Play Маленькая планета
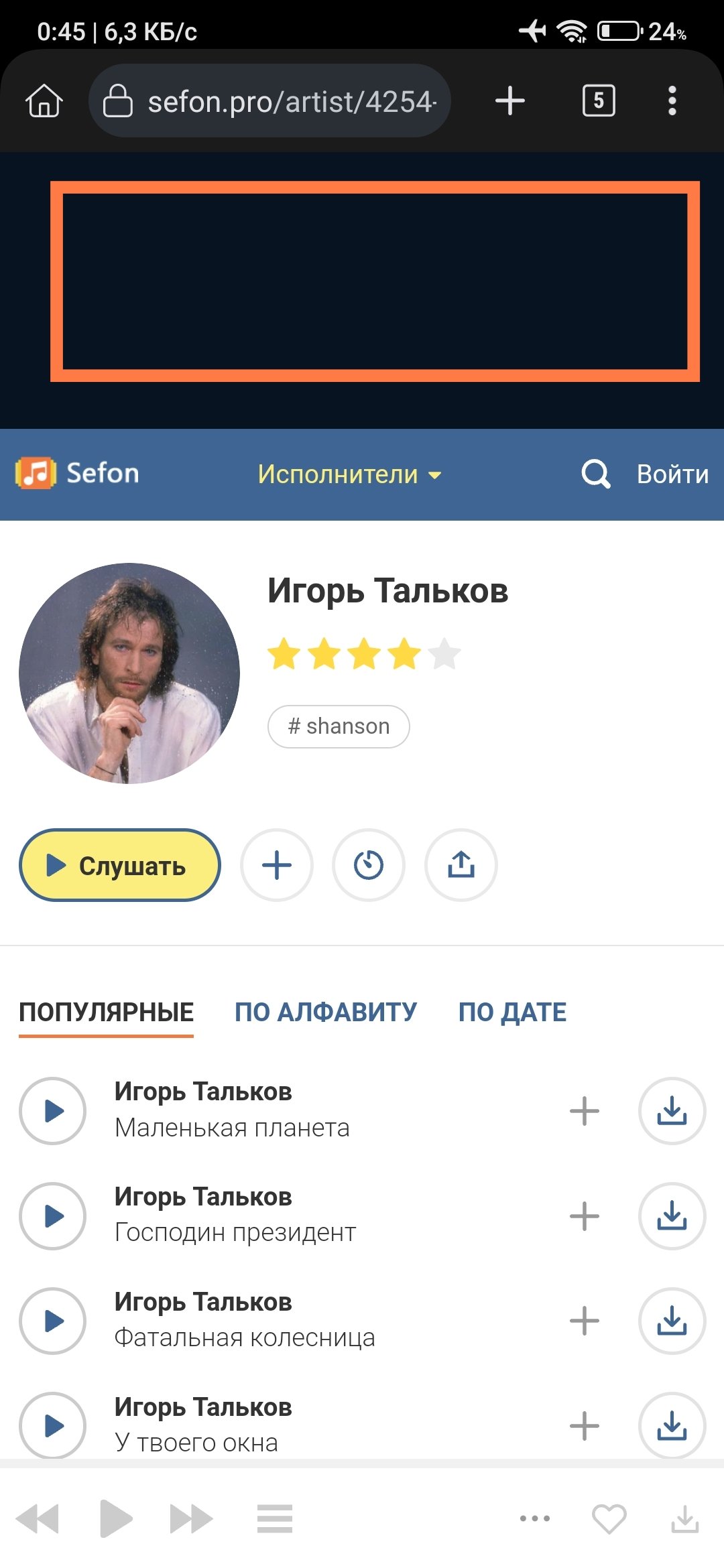Image resolution: width=724 pixels, height=1568 pixels. click(53, 1111)
